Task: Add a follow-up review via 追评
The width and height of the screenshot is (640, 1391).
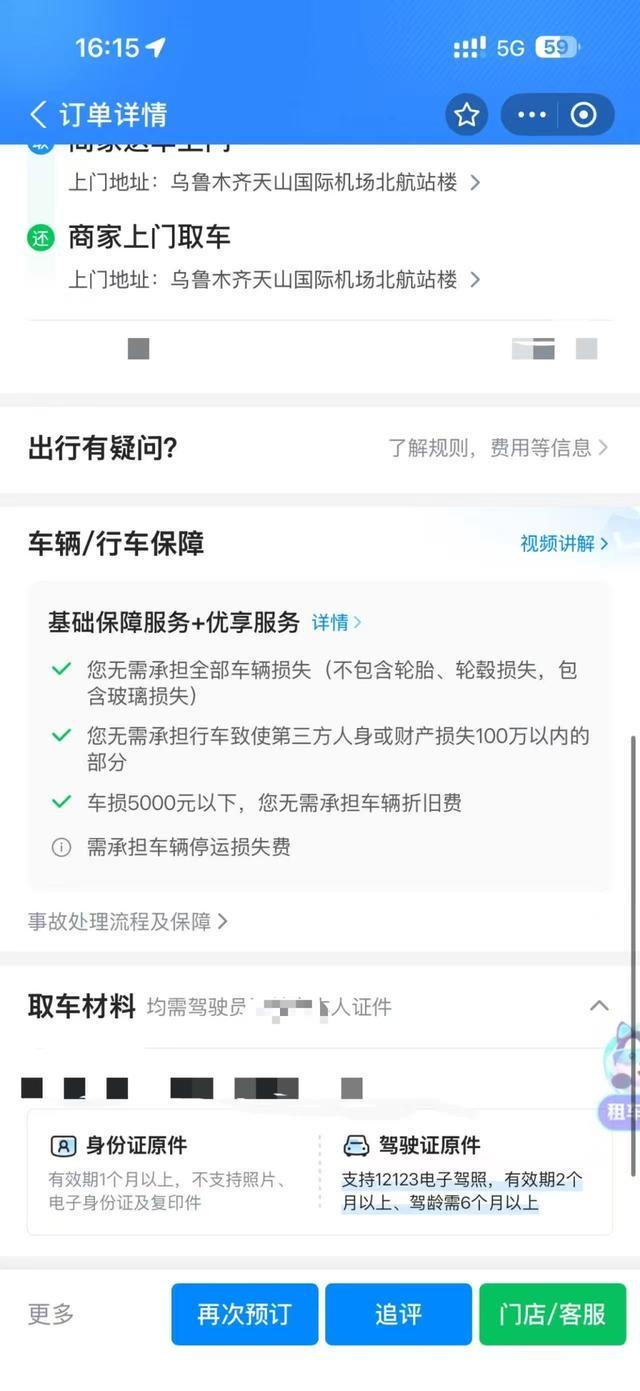Action: click(x=398, y=1314)
